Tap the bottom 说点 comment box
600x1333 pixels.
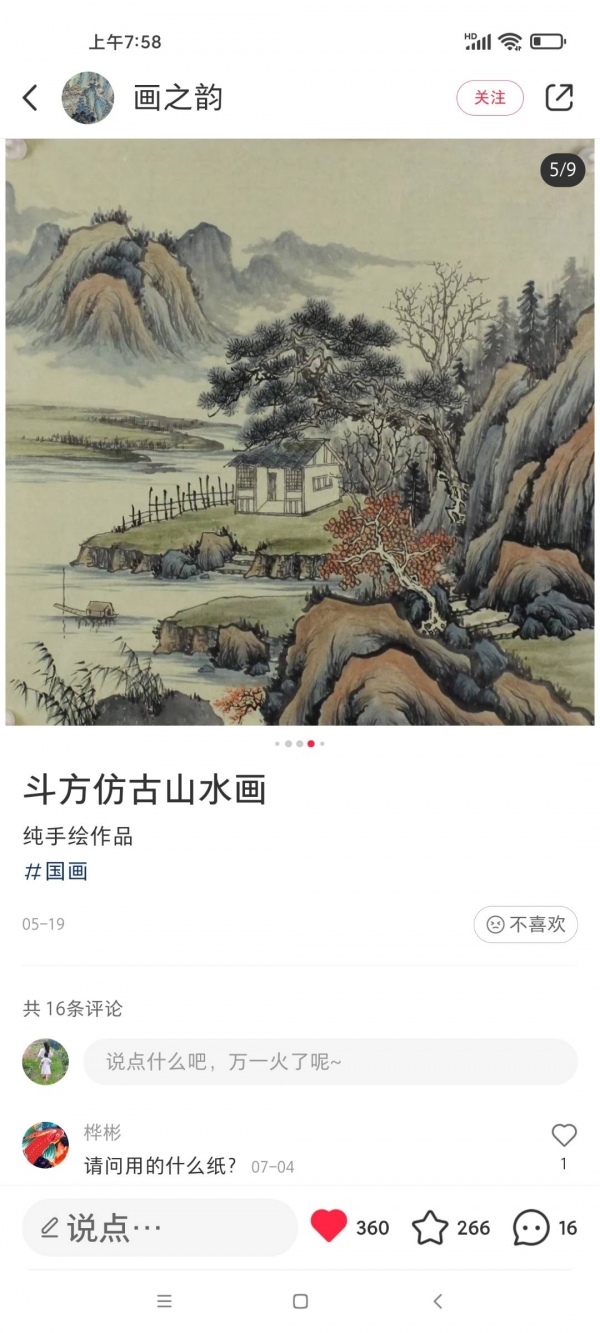[160, 1228]
